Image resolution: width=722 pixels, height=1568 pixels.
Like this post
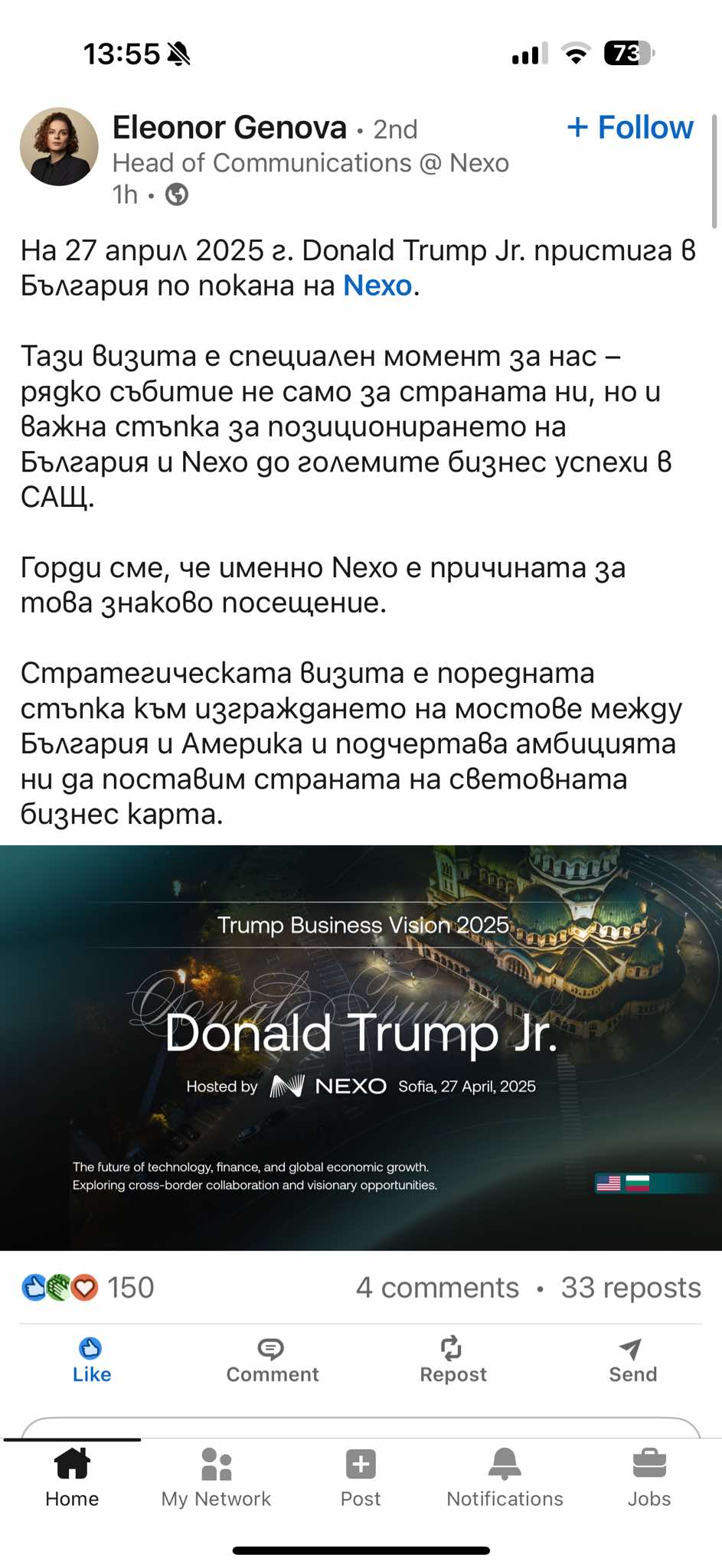click(x=91, y=1361)
